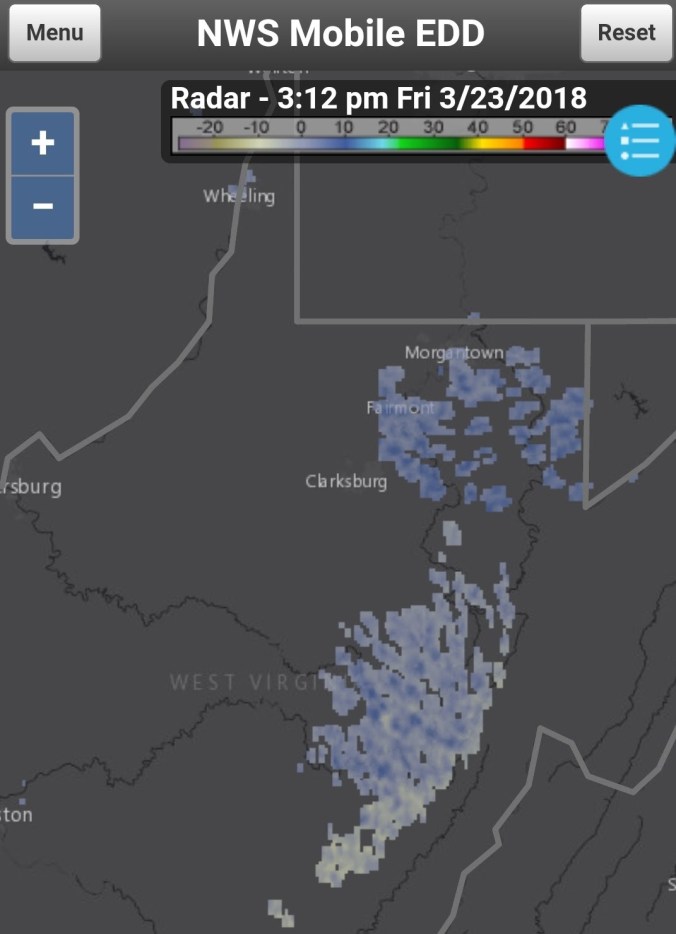Open the Menu button
676x934 pixels.
click(x=55, y=33)
